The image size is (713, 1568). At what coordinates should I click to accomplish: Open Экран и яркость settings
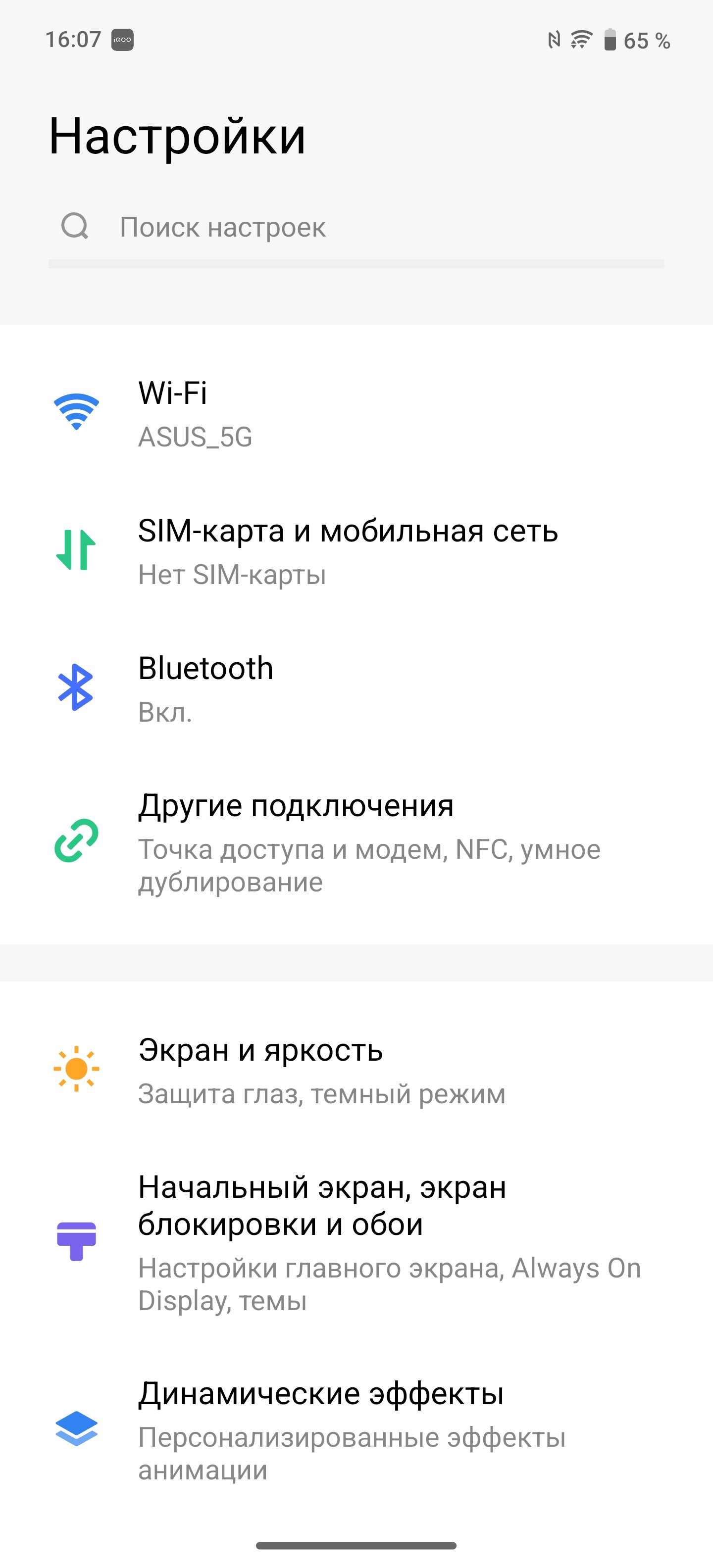(356, 1070)
